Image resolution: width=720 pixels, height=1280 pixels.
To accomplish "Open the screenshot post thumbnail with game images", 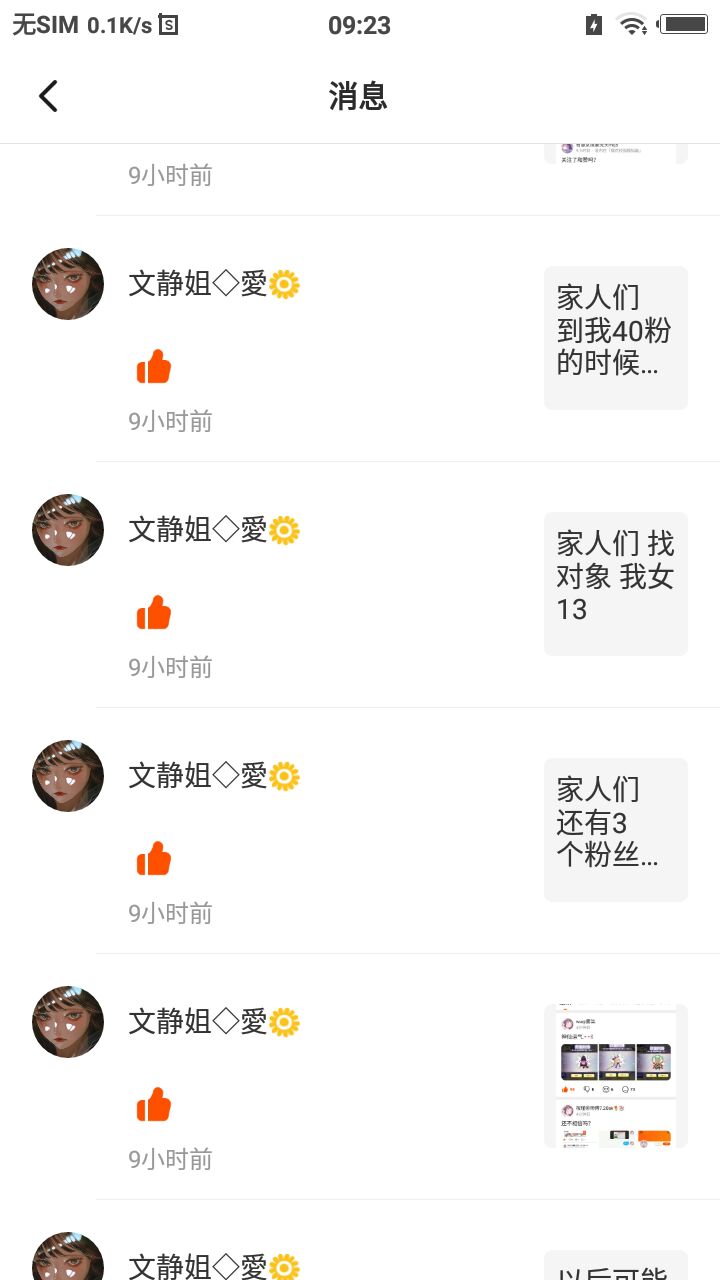I will (x=615, y=1076).
